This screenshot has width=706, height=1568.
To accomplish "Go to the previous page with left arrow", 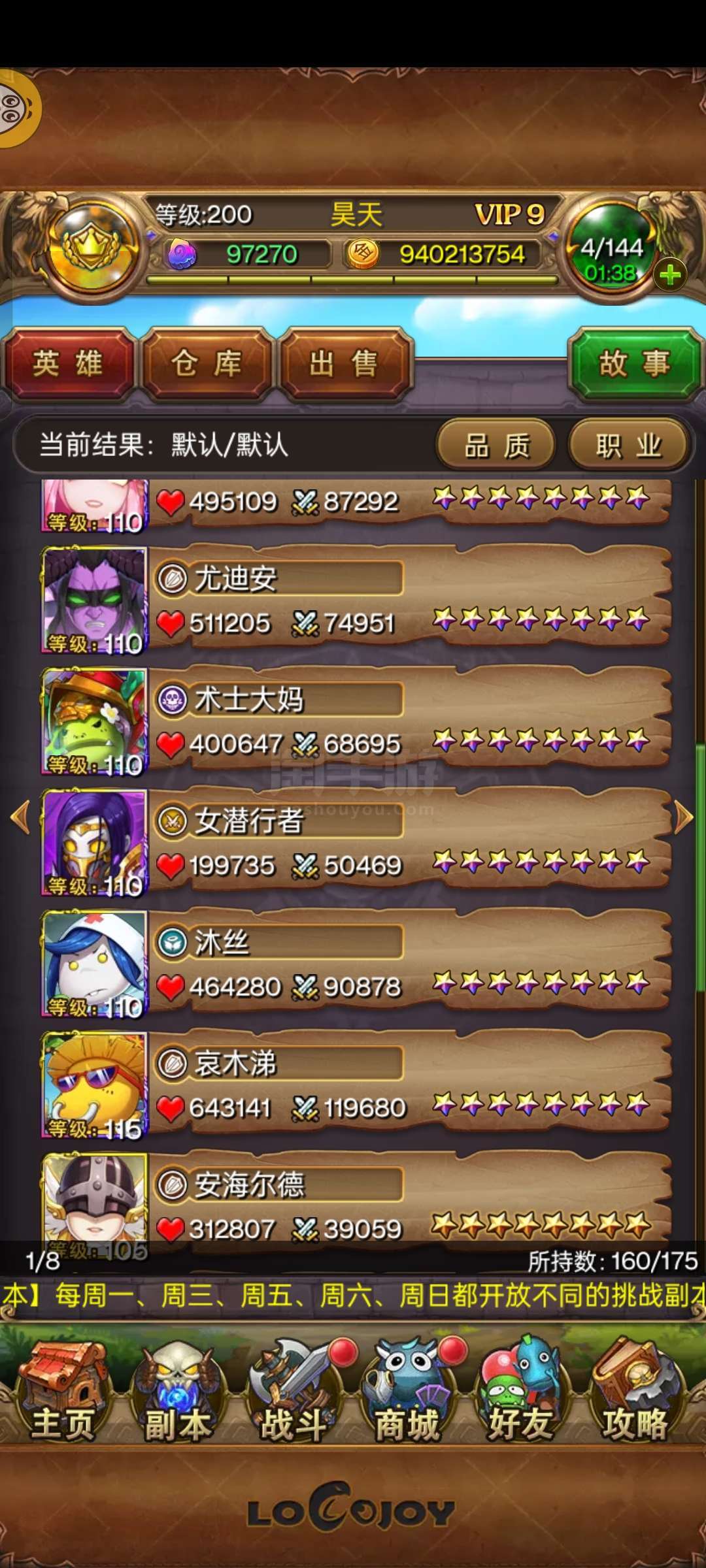I will coord(21,817).
